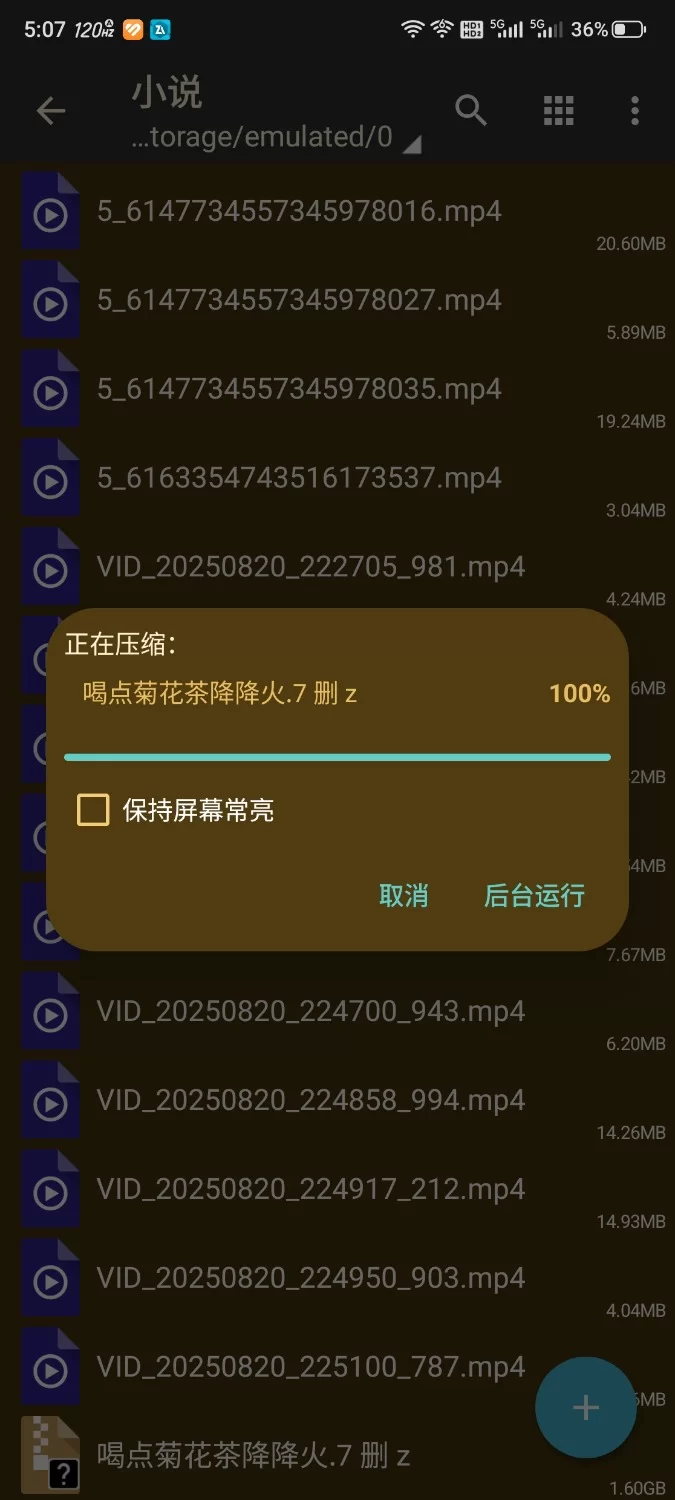
Task: Open 5_6147734557345978027.mp4
Action: 299,301
